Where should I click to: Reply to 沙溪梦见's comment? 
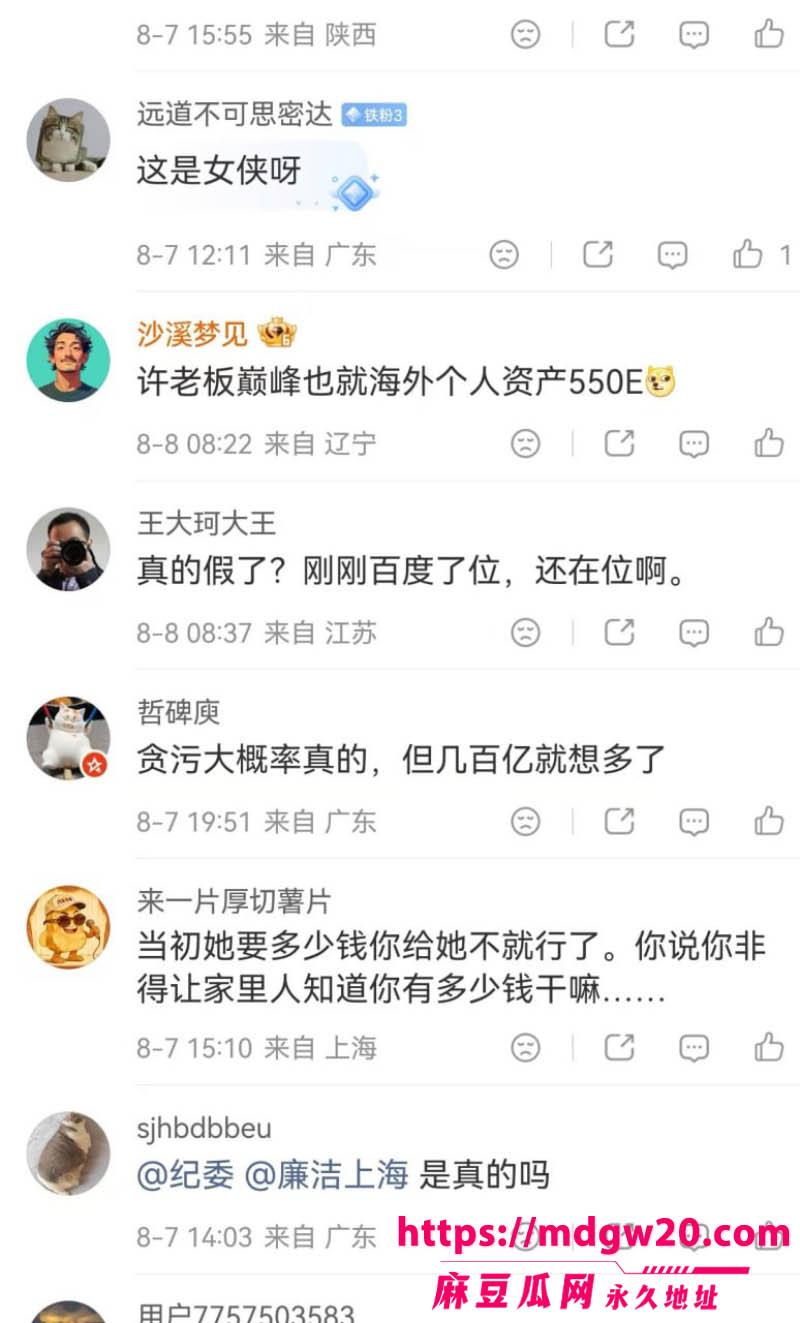(694, 443)
